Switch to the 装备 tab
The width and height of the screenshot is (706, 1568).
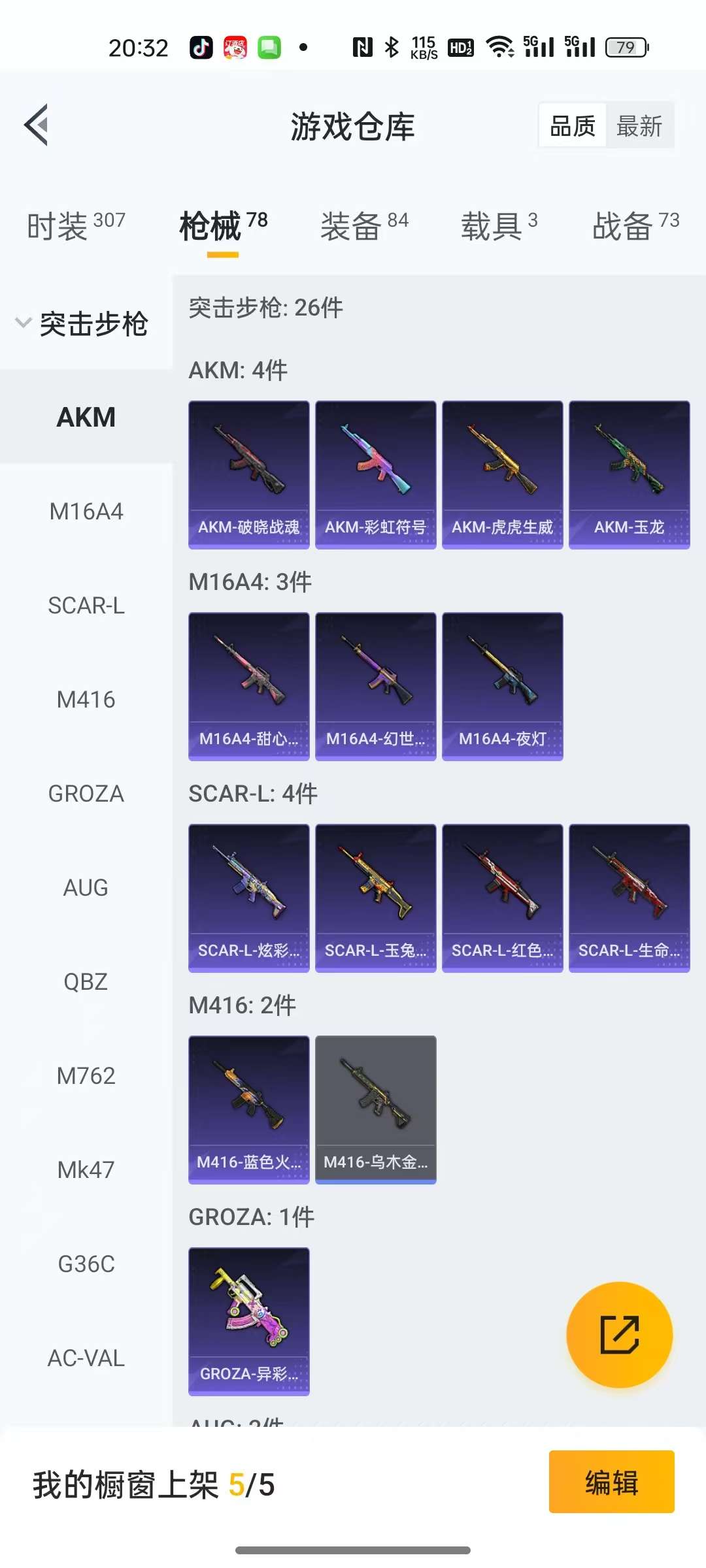coord(364,226)
